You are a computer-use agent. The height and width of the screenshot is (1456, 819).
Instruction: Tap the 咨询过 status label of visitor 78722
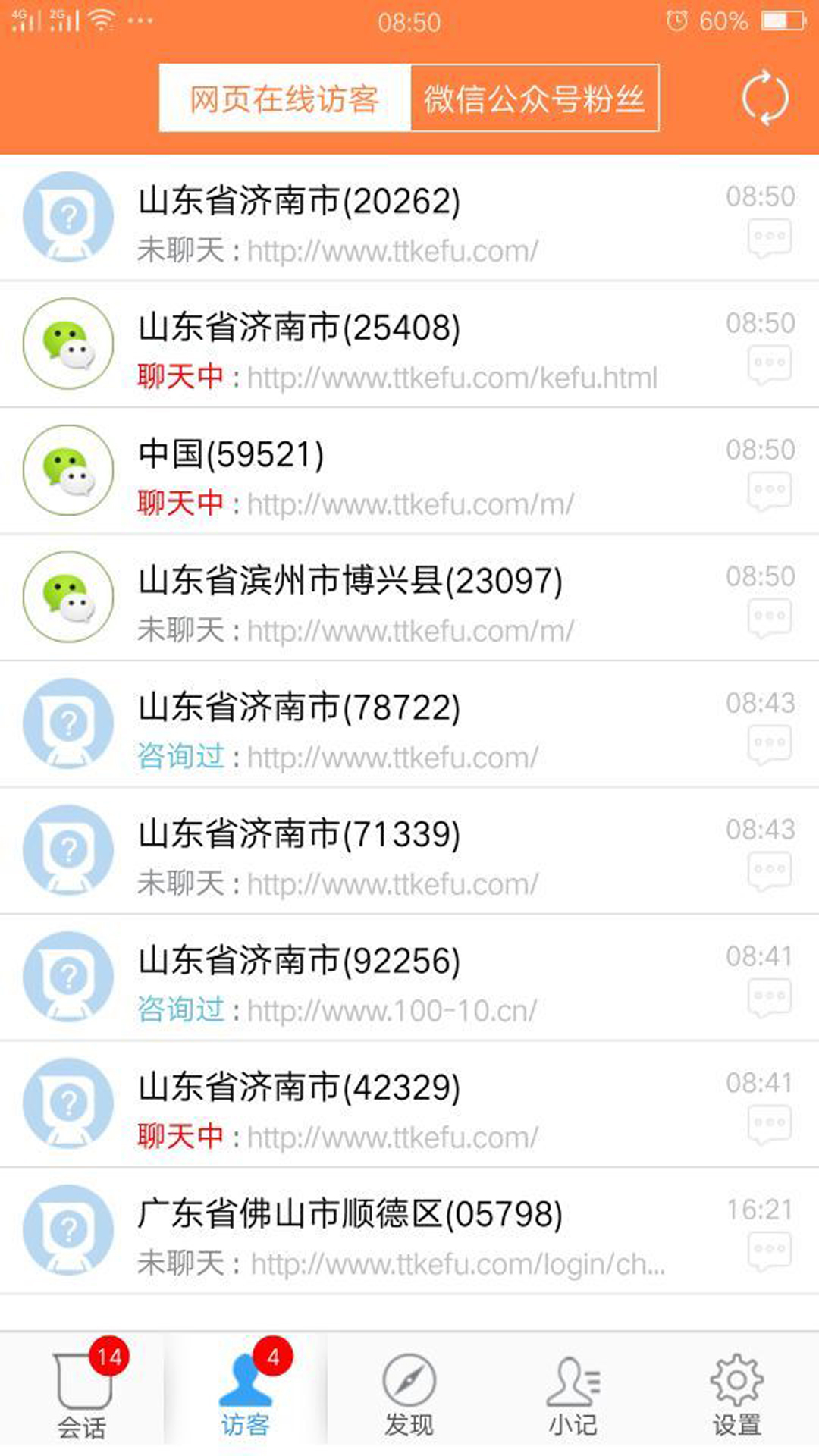(182, 758)
